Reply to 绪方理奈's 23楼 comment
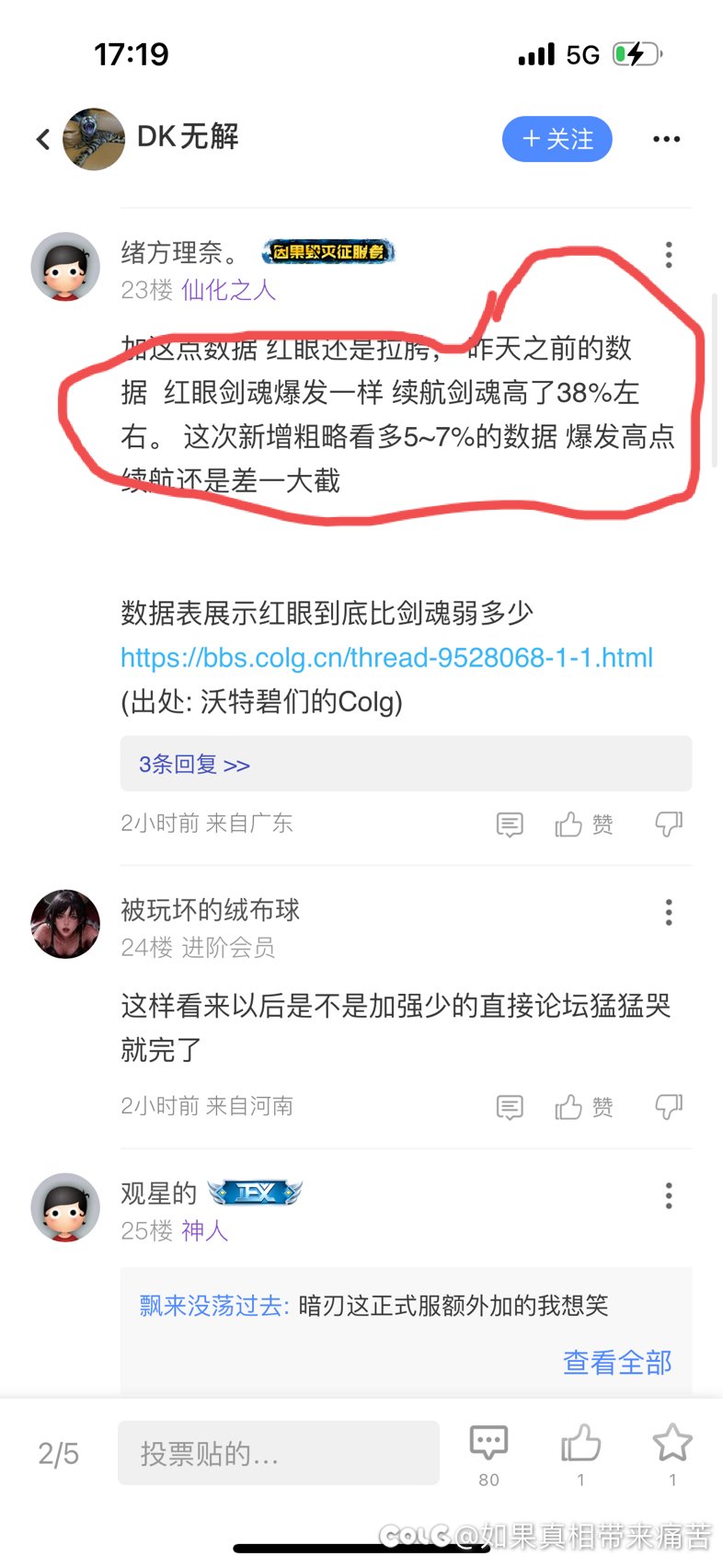Image resolution: width=723 pixels, height=1568 pixels. click(x=510, y=824)
